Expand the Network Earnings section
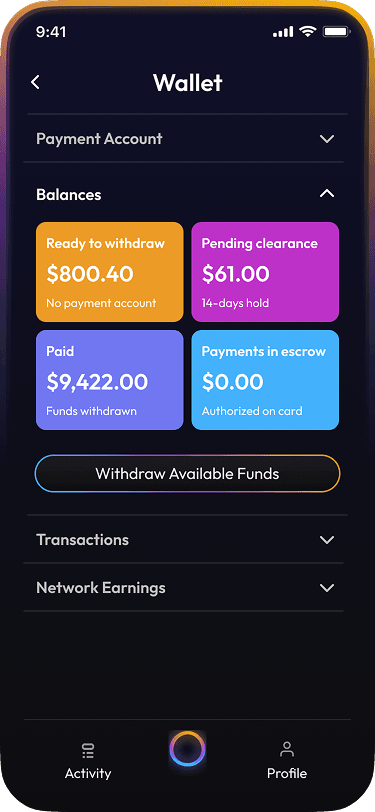 tap(185, 588)
